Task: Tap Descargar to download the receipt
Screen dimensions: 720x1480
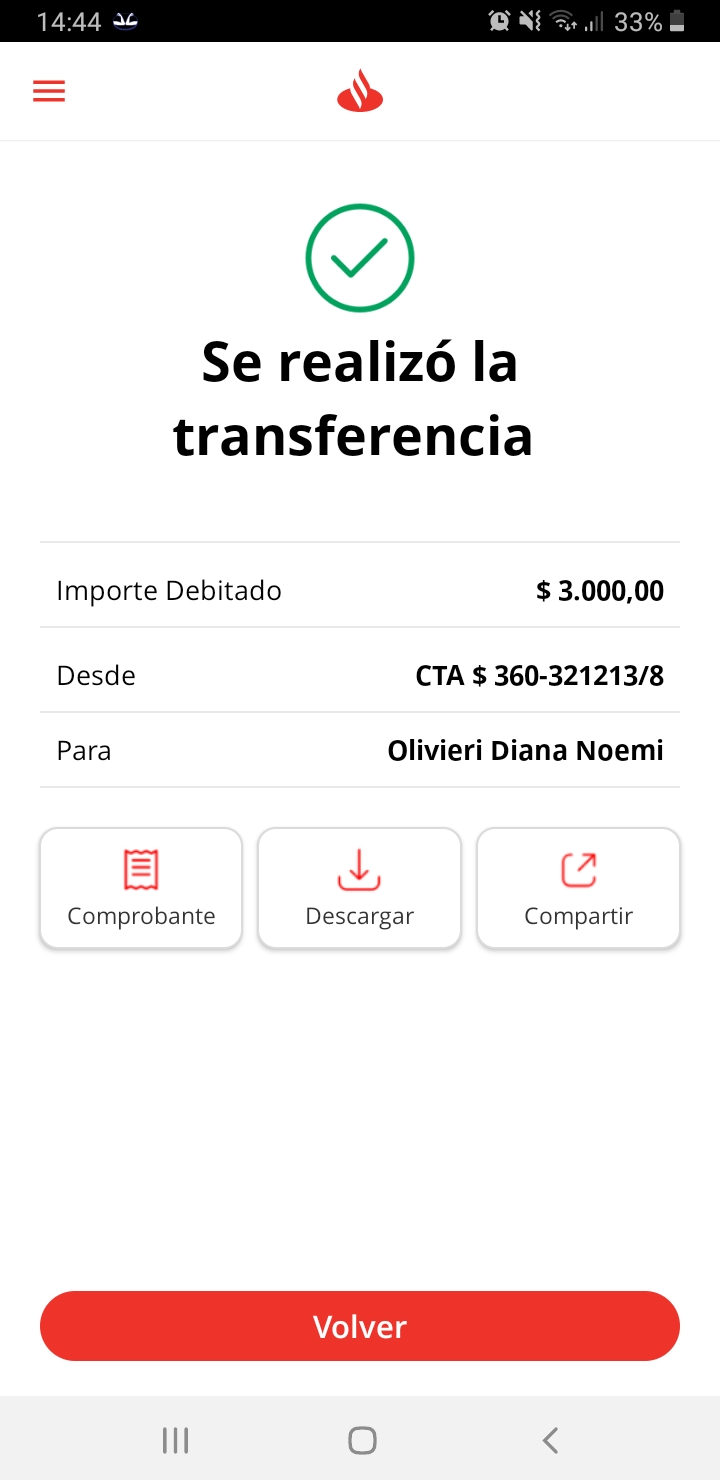Action: click(359, 888)
